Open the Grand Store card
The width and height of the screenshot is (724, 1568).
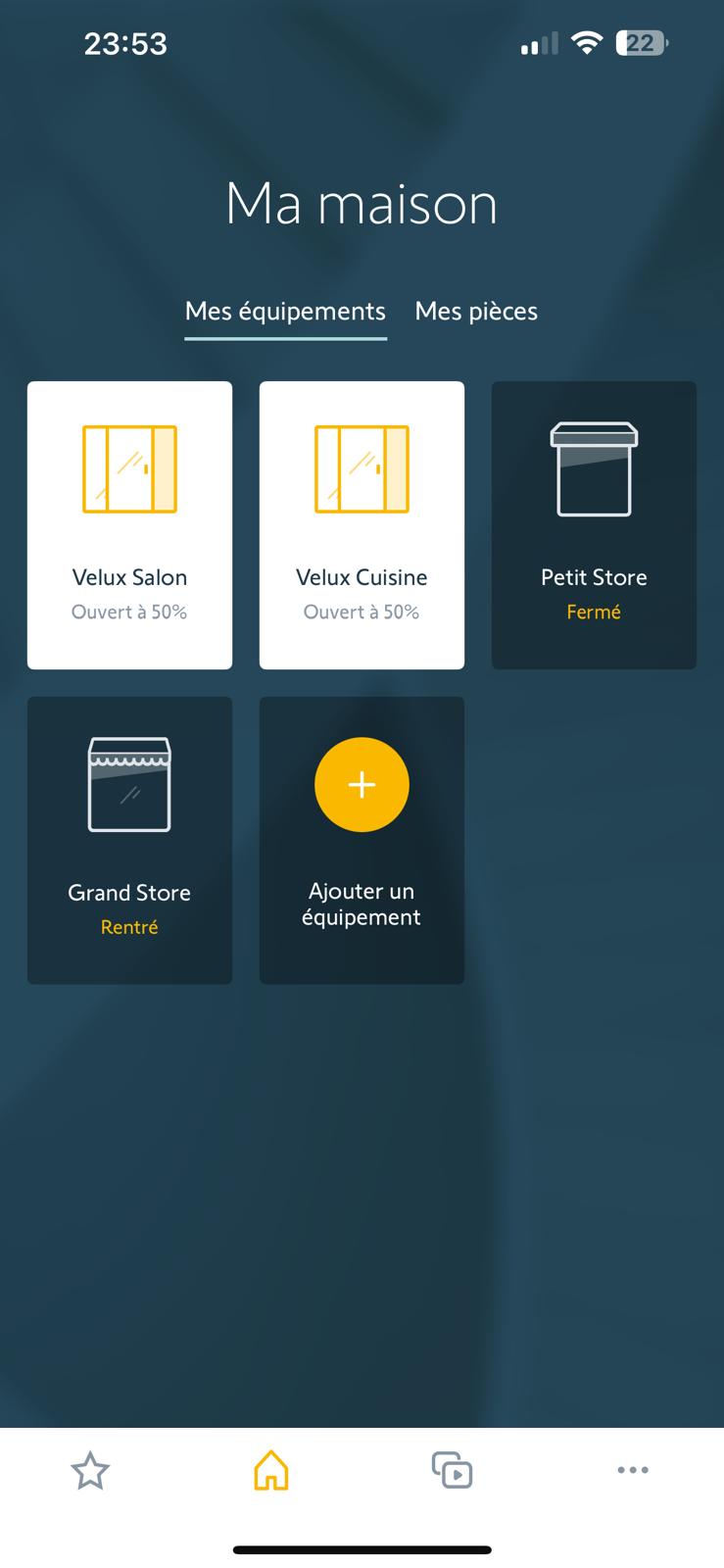(x=129, y=840)
